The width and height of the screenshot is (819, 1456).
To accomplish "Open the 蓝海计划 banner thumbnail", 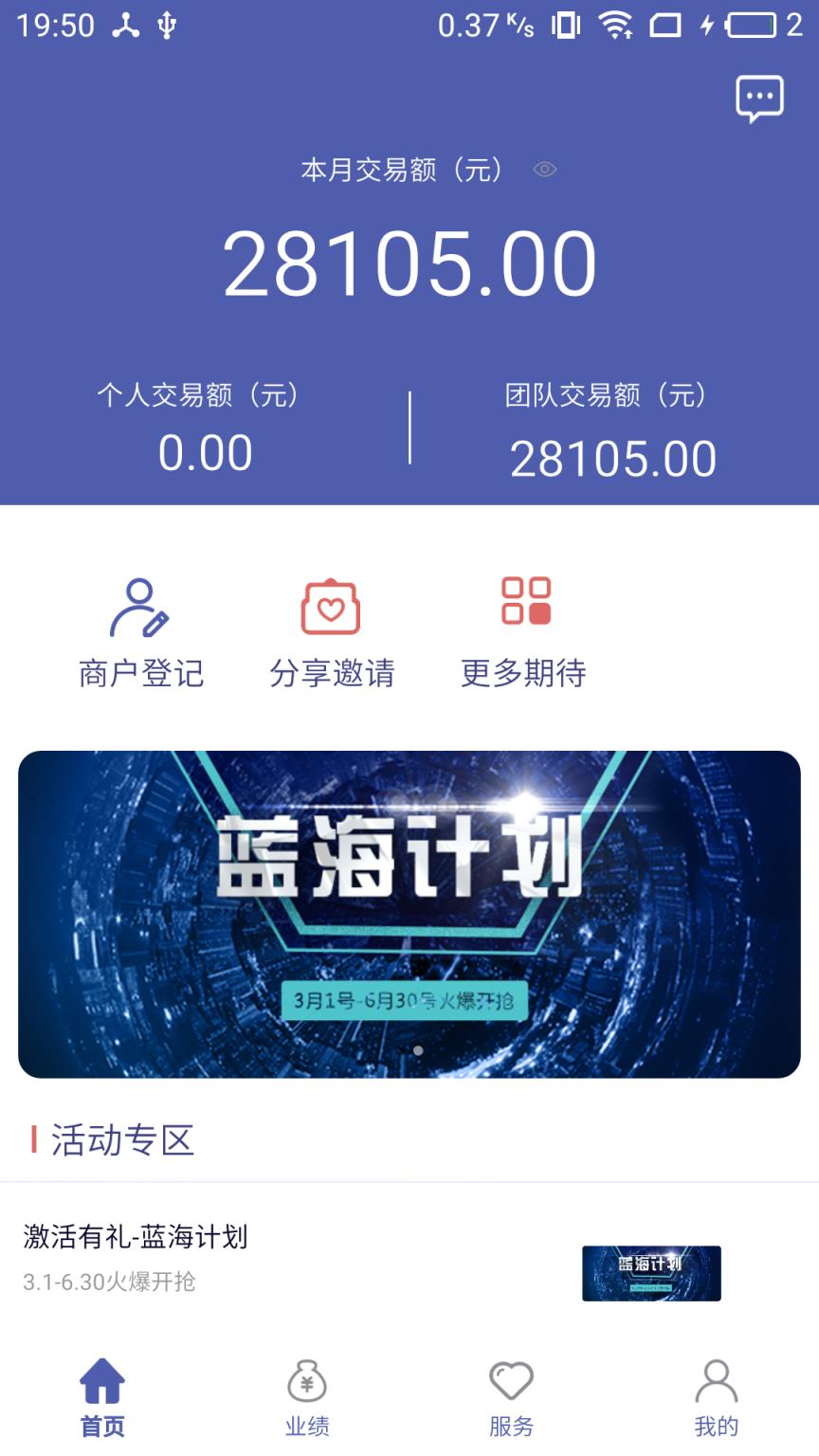I will (x=652, y=1275).
